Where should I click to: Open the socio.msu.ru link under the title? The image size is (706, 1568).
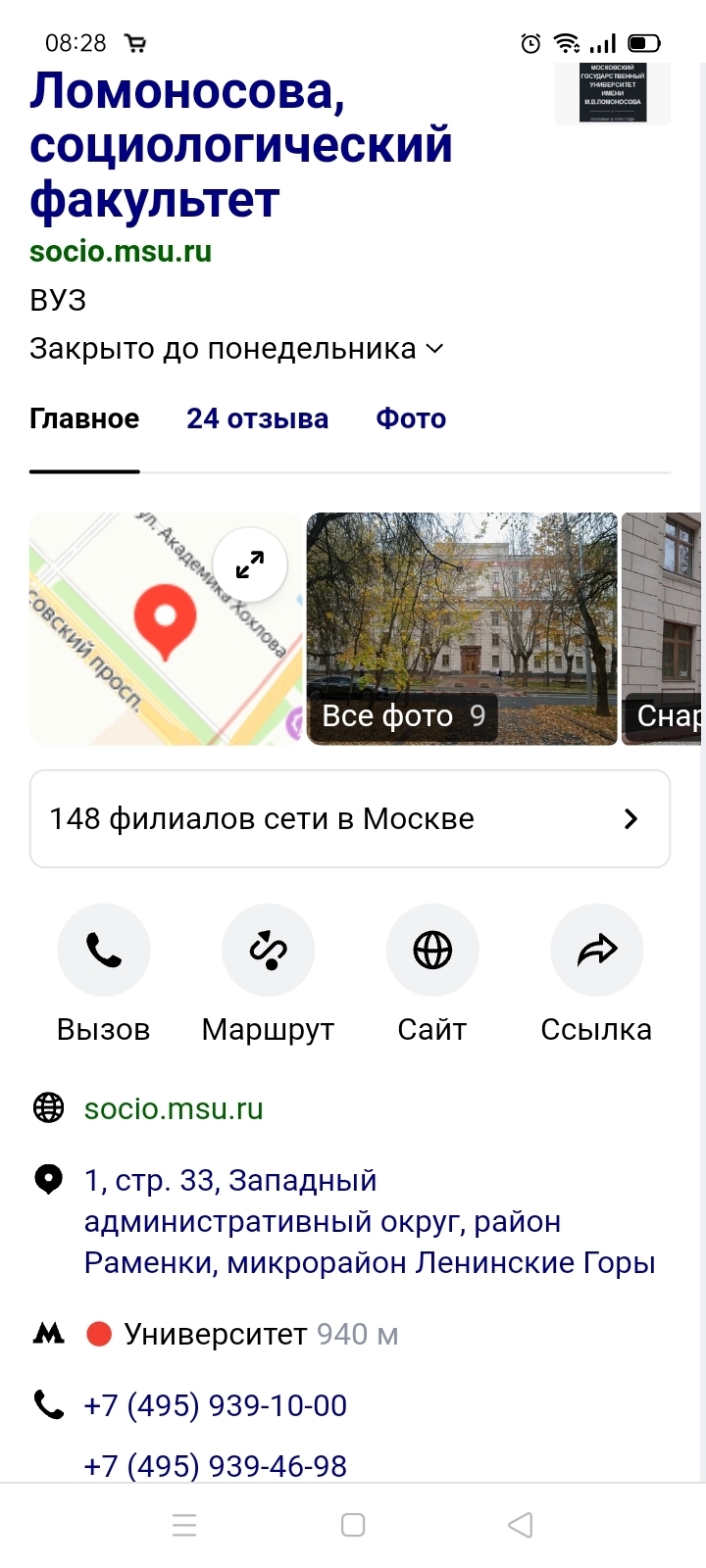121,252
